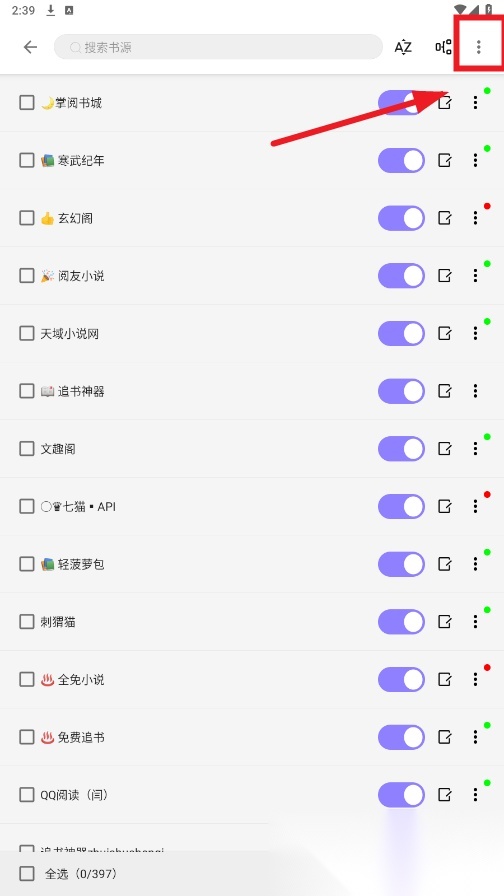Check the box for 掌阅书城

[x=27, y=102]
